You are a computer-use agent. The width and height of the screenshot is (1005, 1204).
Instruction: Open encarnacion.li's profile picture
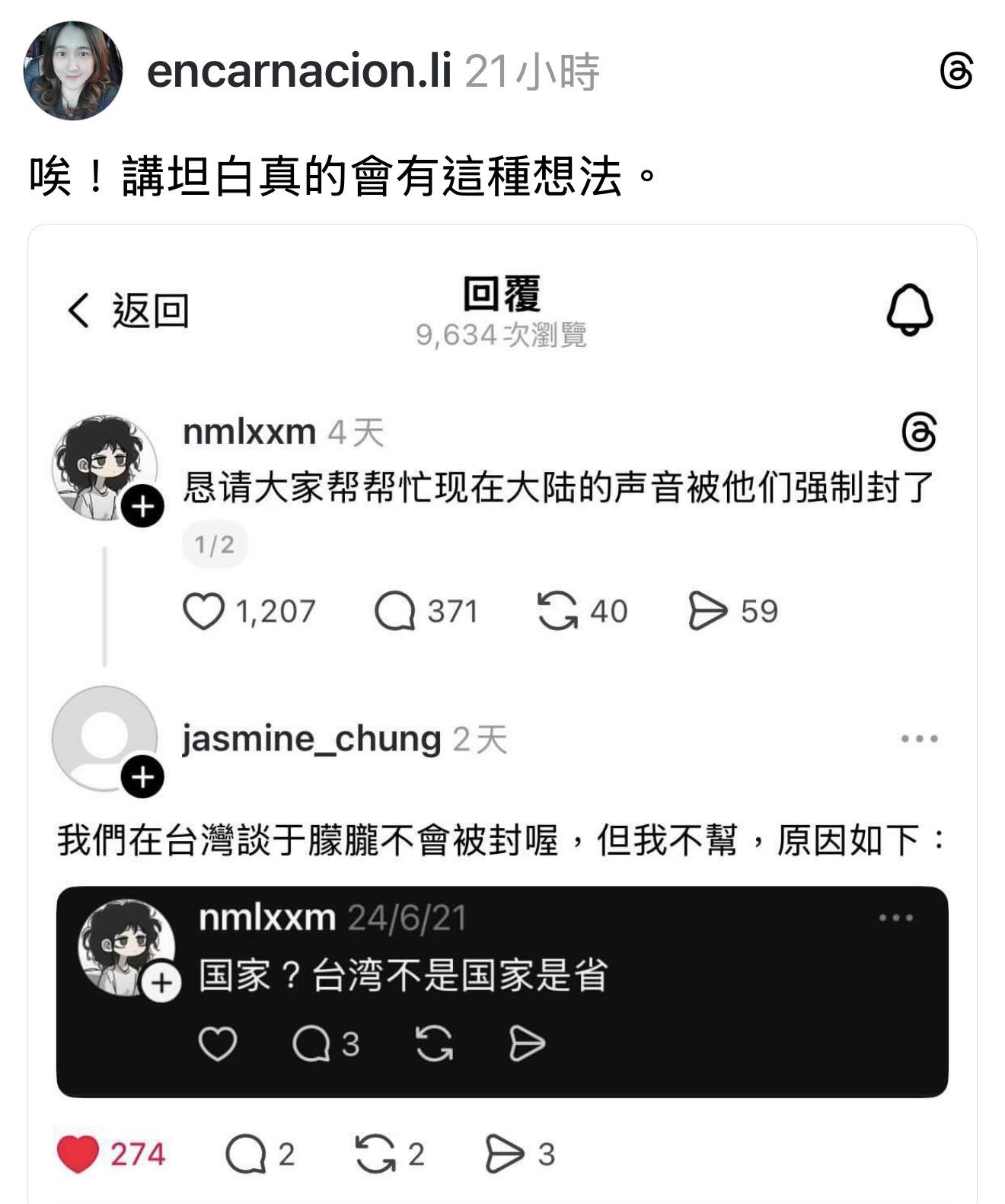[x=73, y=71]
